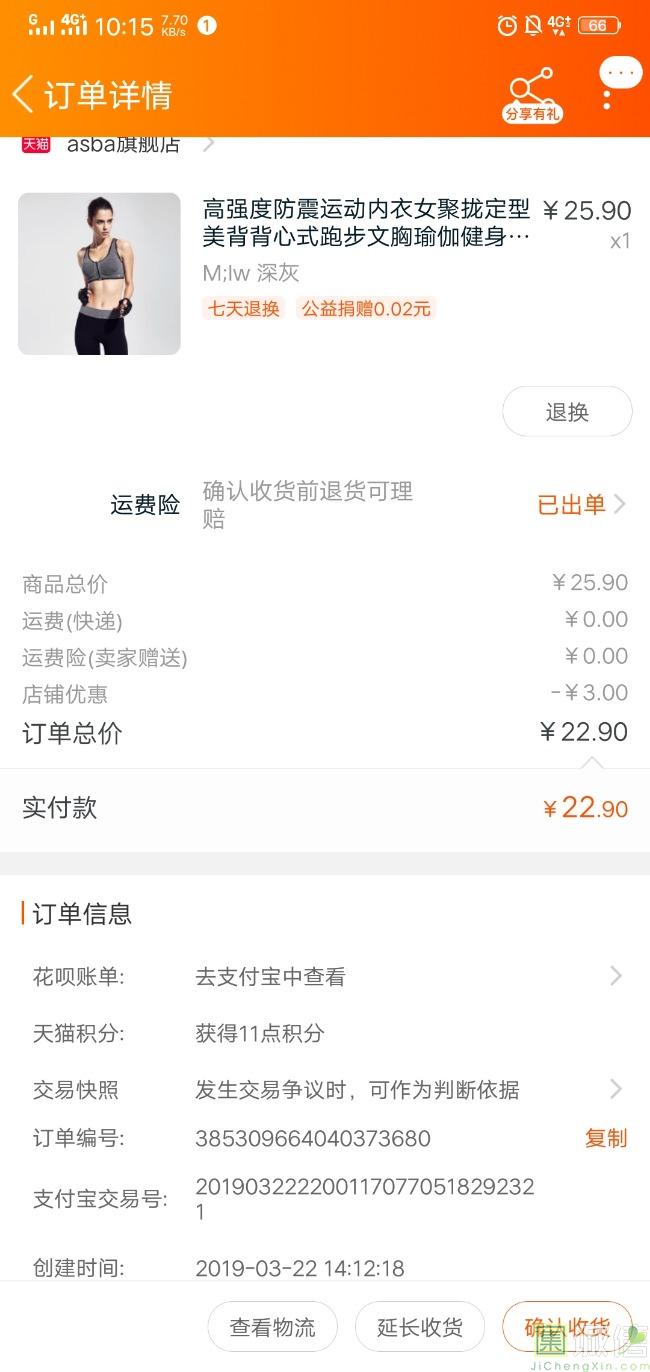650x1372 pixels.
Task: Go back from order details
Action: [24, 95]
